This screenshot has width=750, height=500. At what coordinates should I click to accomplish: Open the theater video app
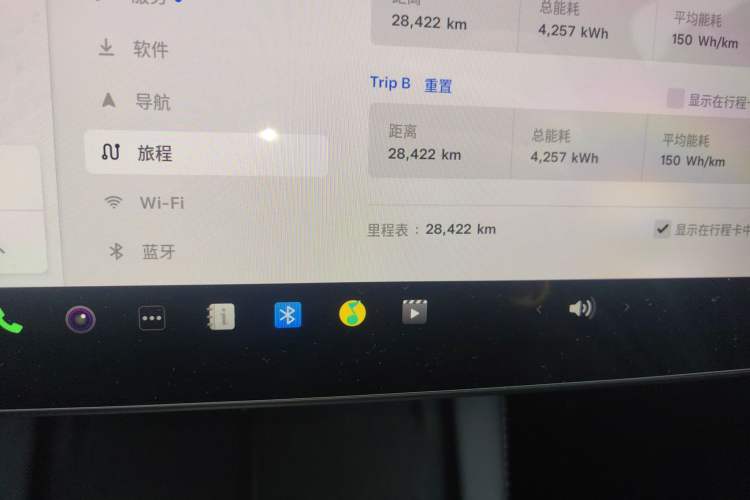tap(414, 313)
